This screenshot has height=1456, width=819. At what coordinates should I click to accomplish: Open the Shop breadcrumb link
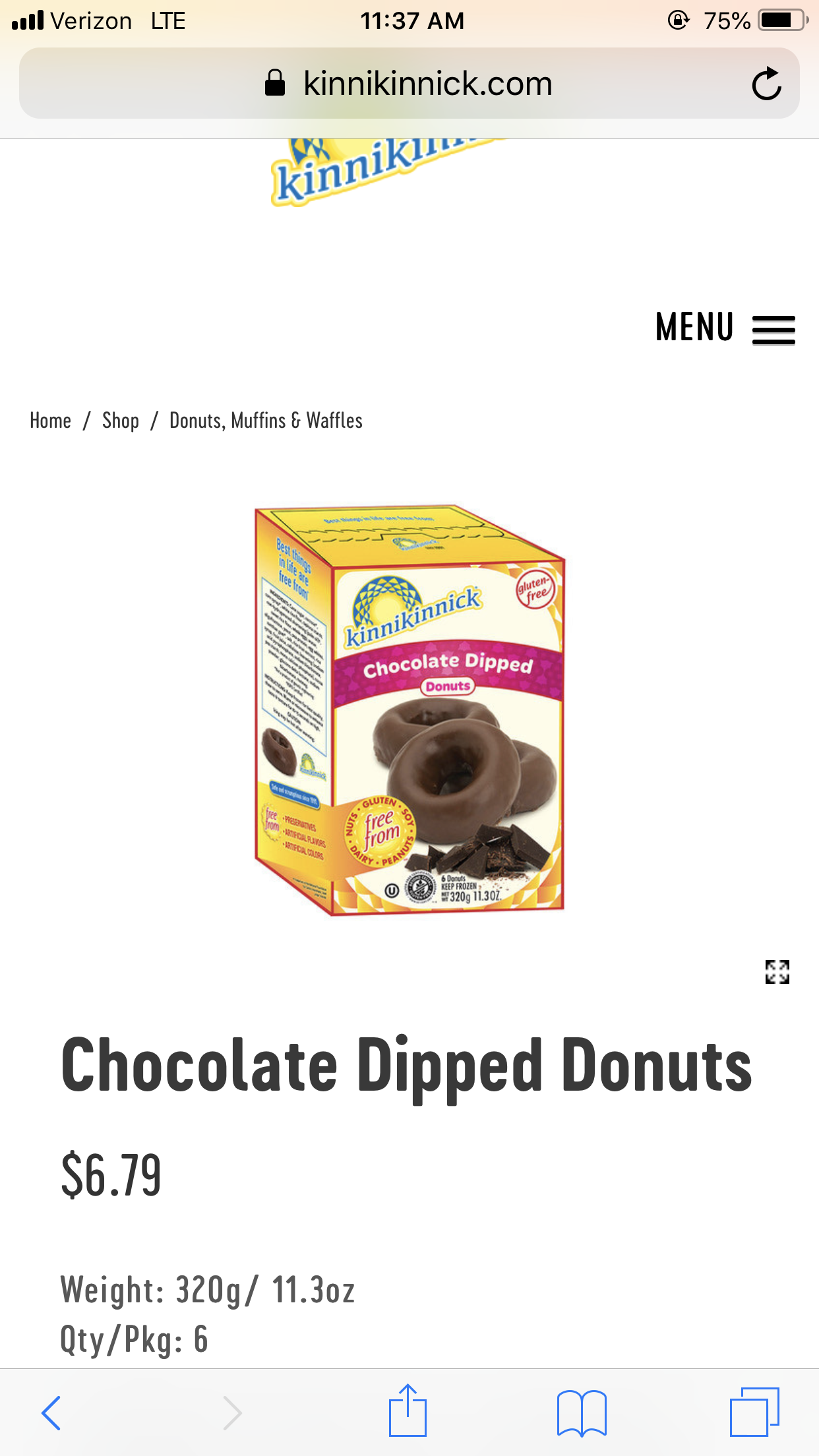pyautogui.click(x=121, y=421)
